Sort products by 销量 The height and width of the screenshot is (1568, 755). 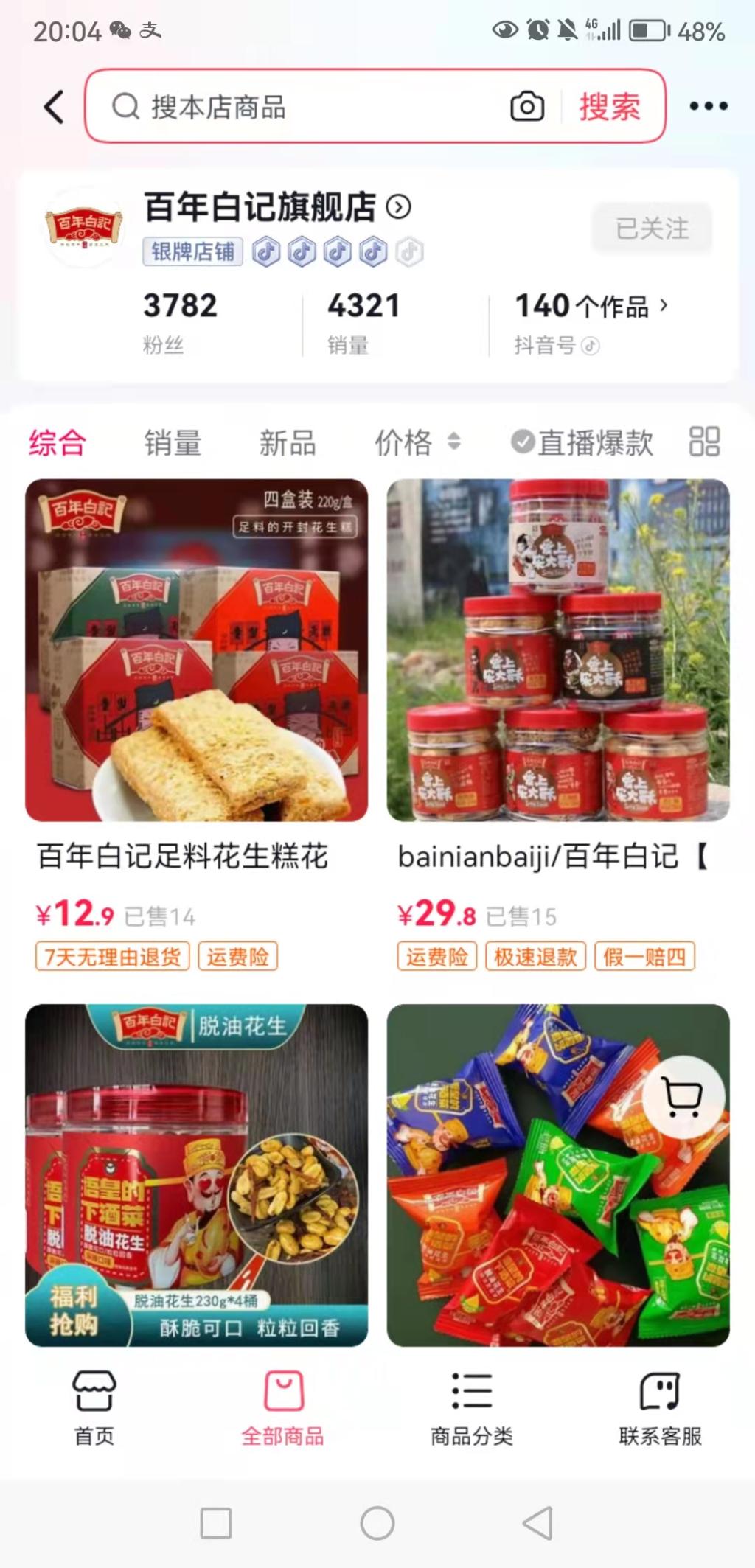[173, 443]
